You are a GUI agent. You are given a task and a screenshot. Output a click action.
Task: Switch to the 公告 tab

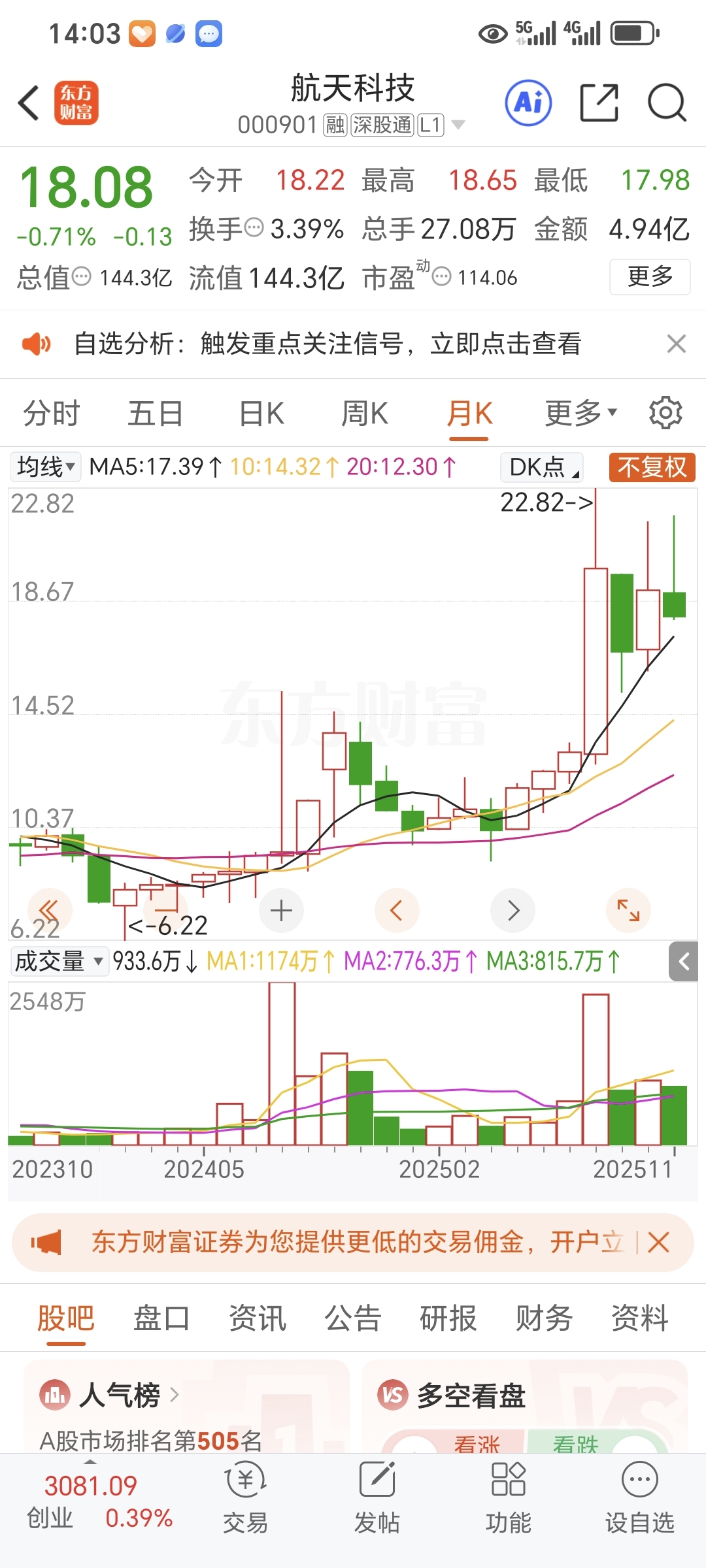tap(353, 1318)
